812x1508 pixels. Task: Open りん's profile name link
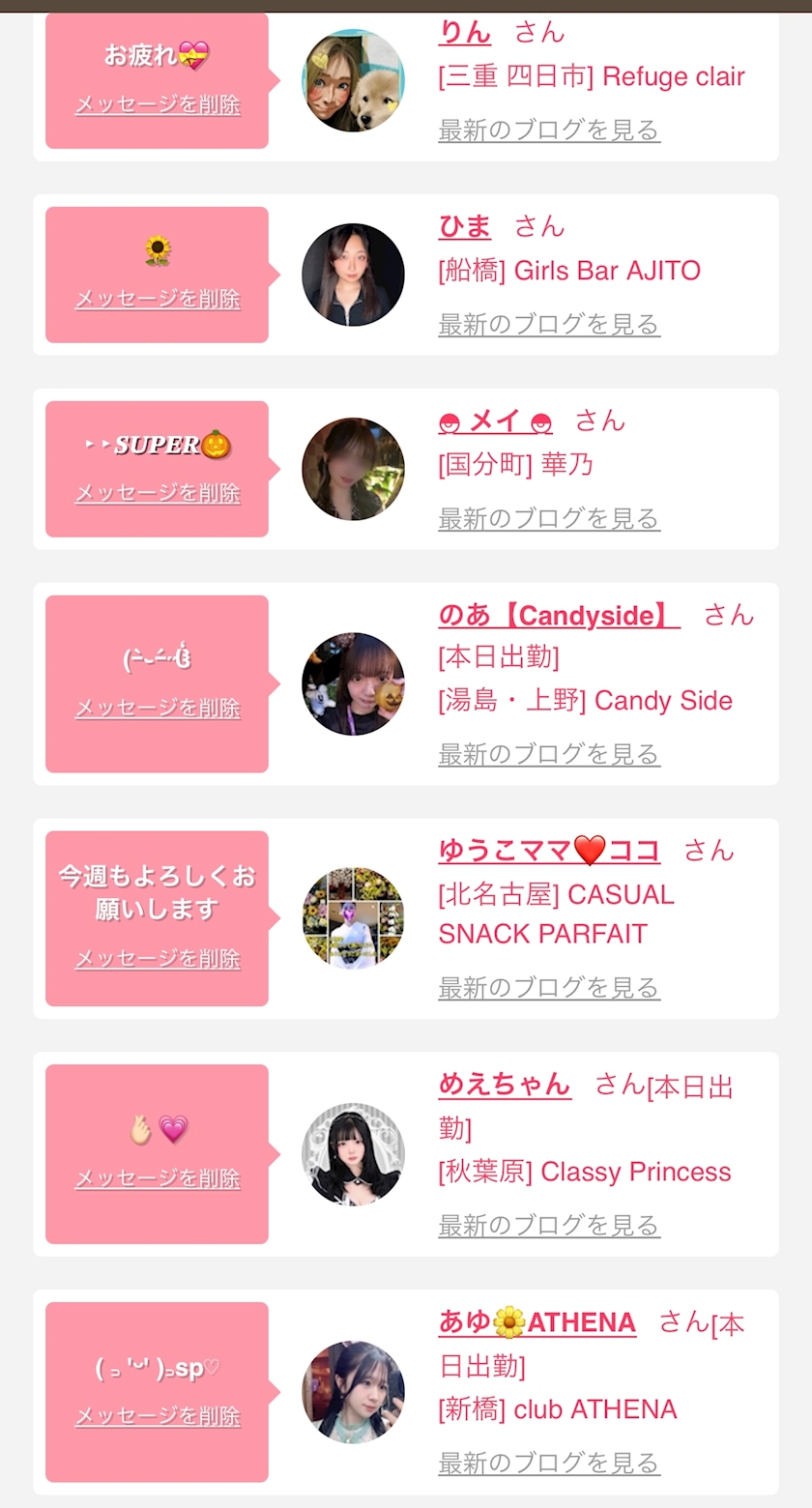pos(465,33)
